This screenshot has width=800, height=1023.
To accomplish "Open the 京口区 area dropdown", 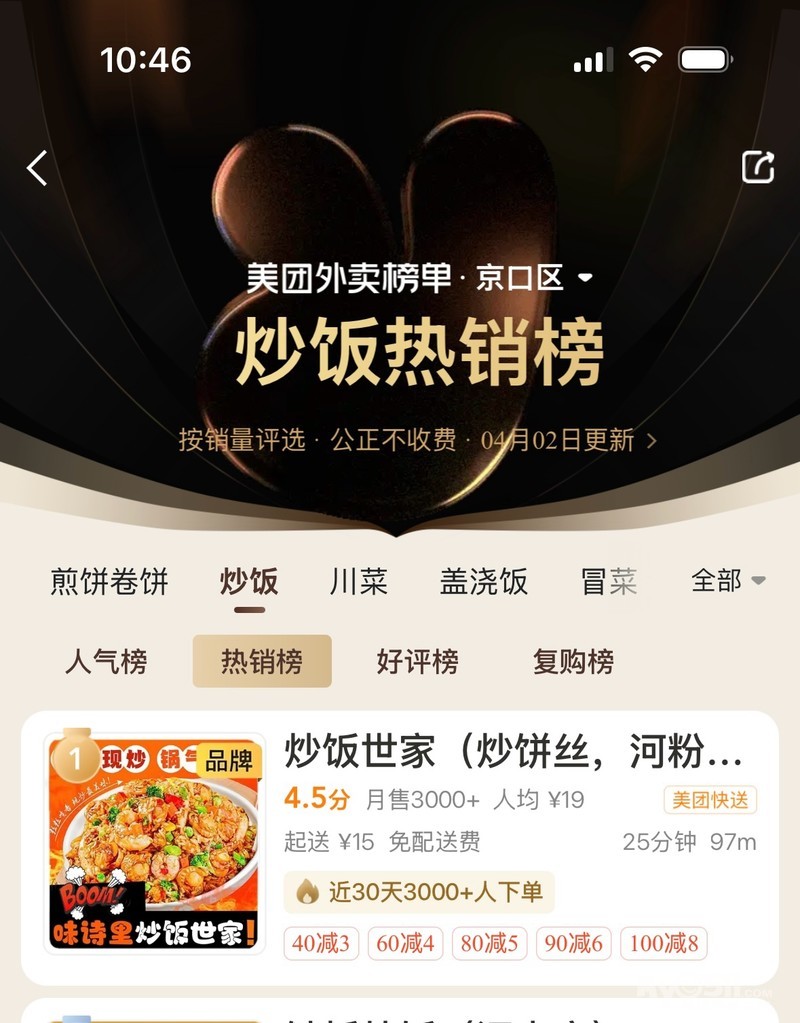I will [534, 277].
